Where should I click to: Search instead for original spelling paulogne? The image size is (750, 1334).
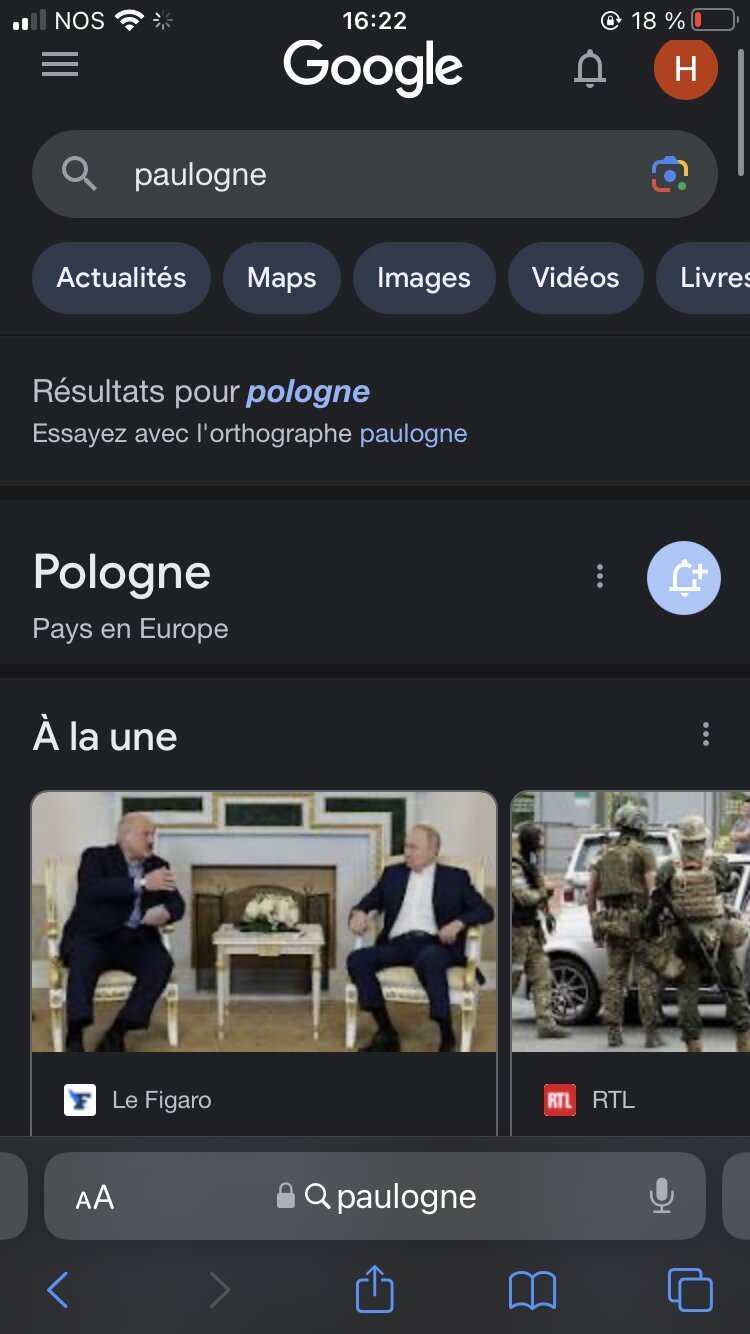click(413, 433)
